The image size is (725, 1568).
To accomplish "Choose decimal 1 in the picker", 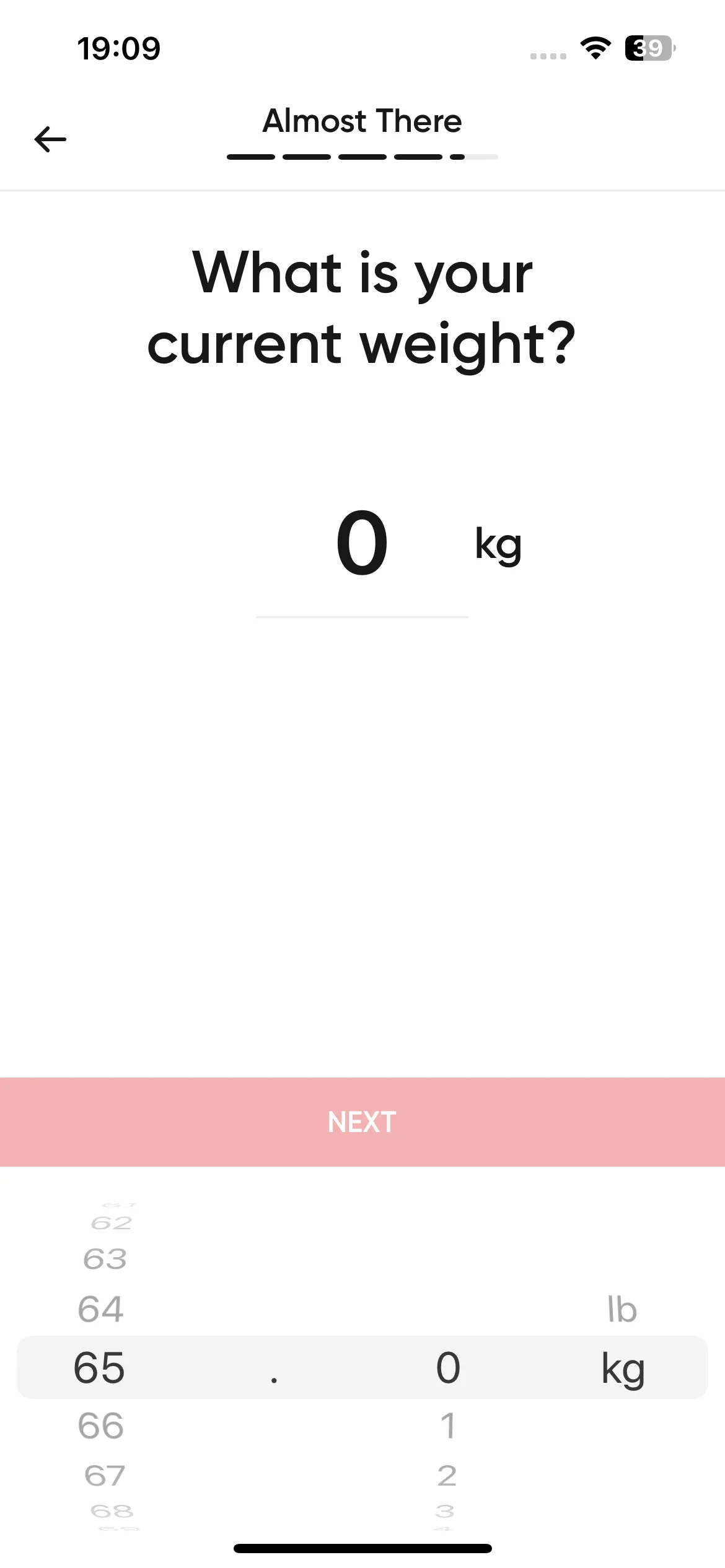I will 447,1425.
